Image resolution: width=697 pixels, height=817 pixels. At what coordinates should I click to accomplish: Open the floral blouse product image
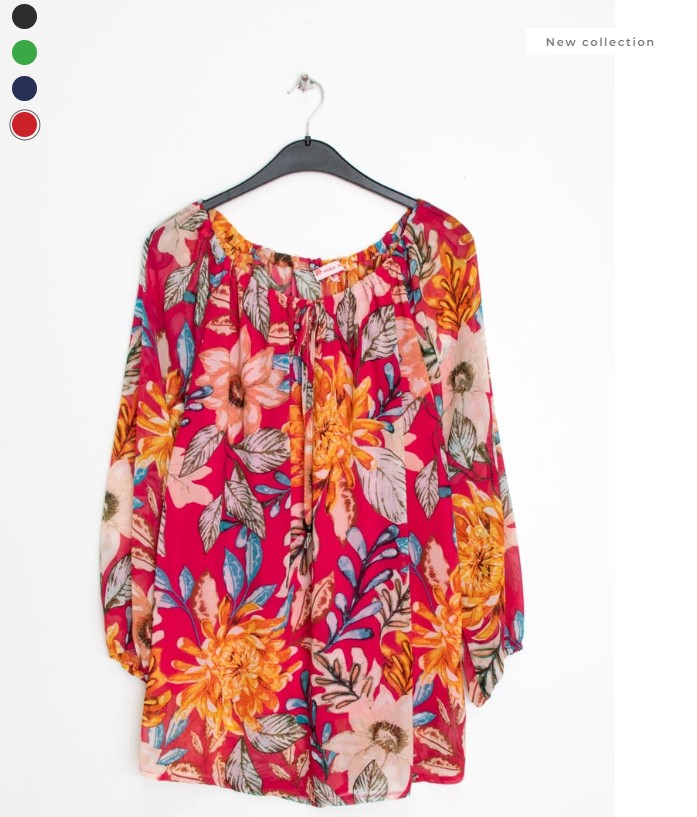310,480
